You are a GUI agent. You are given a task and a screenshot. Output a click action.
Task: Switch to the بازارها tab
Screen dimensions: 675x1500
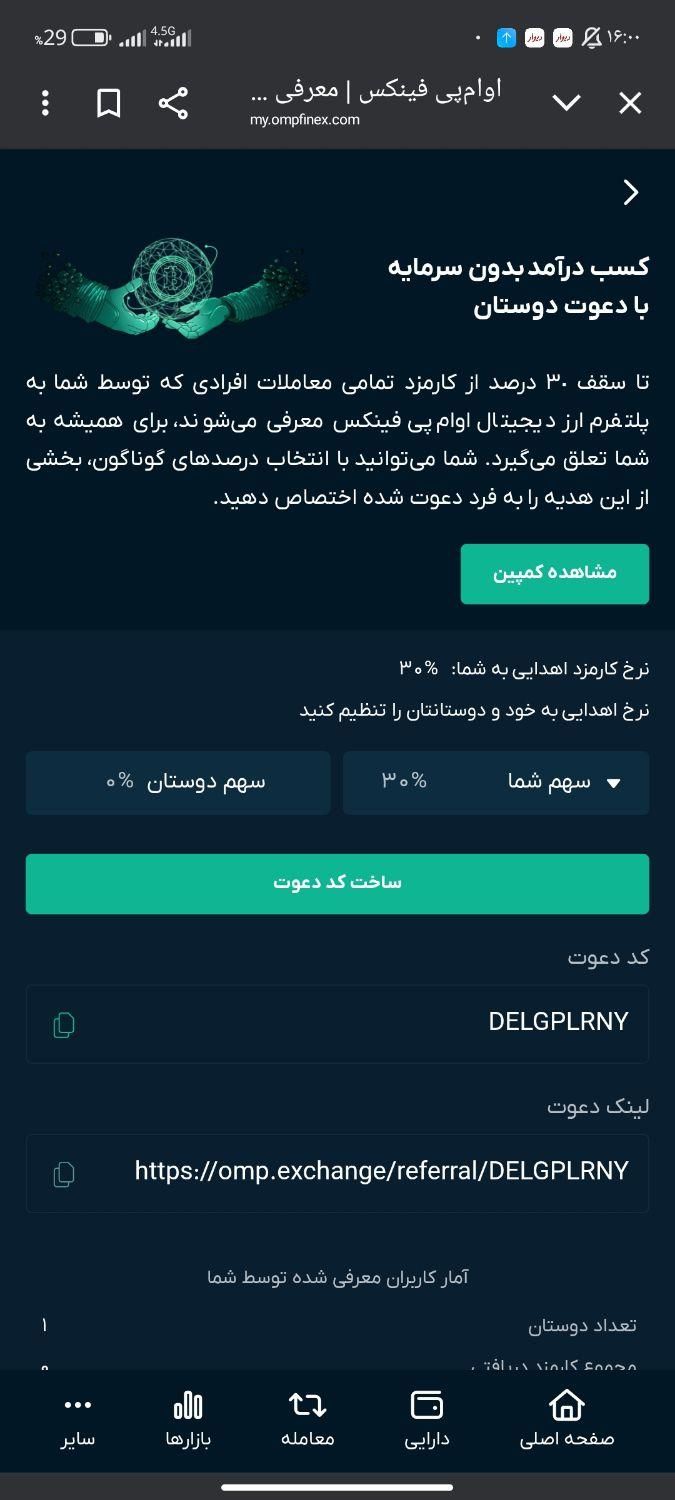tap(188, 1420)
